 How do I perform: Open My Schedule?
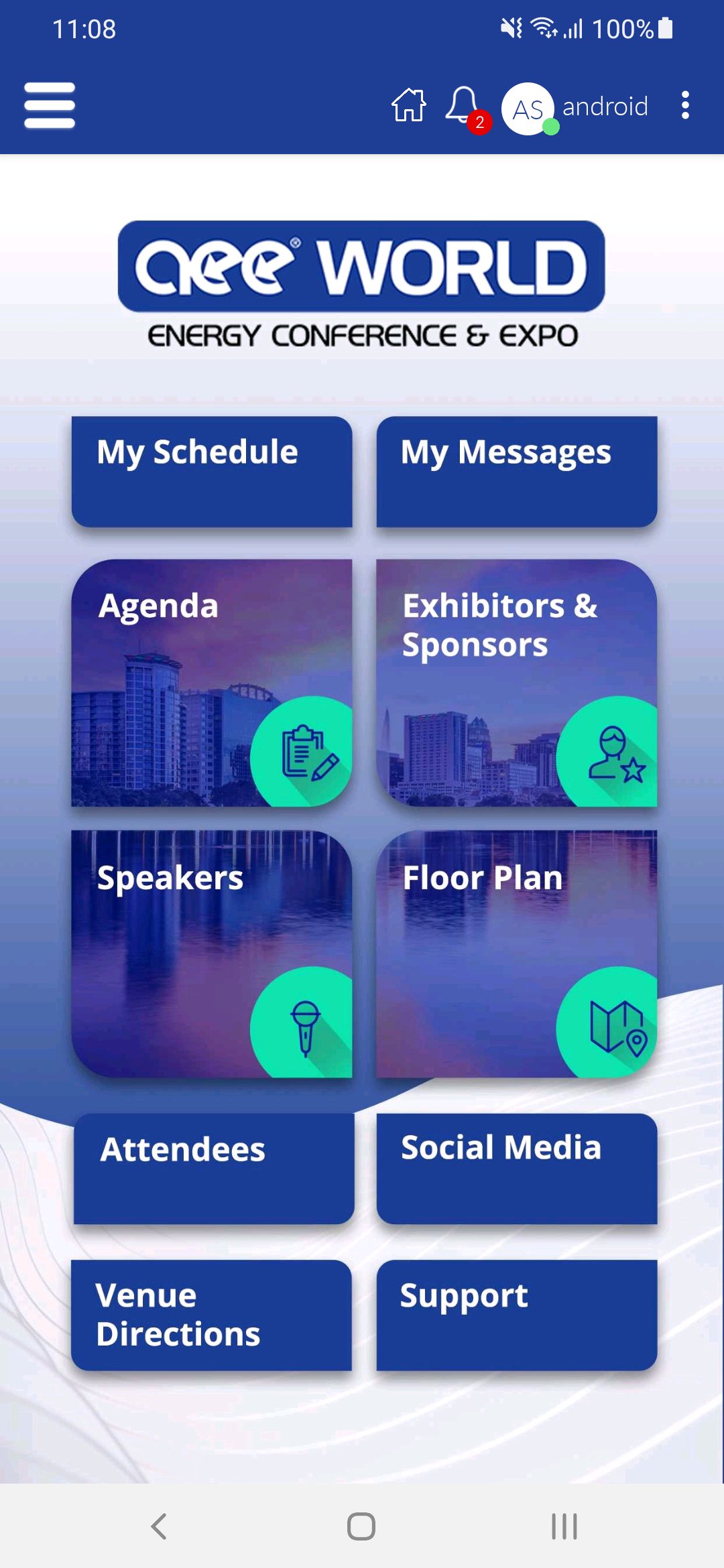212,472
